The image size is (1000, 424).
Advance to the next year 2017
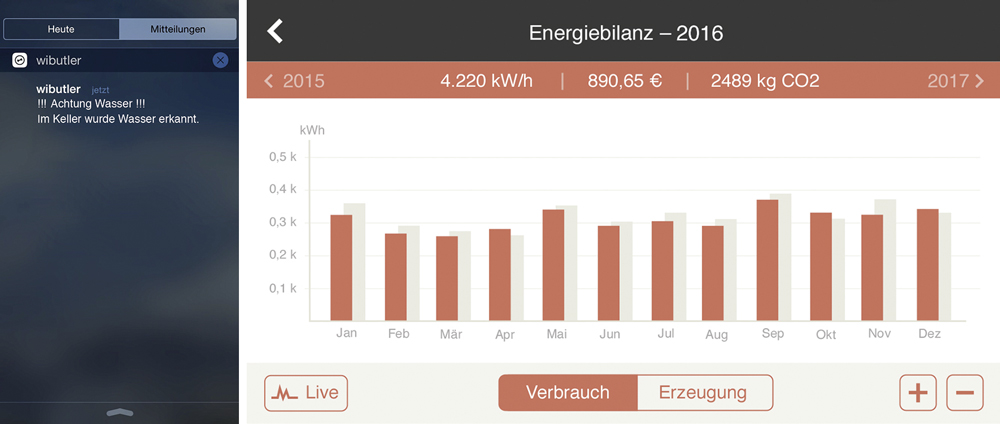955,81
